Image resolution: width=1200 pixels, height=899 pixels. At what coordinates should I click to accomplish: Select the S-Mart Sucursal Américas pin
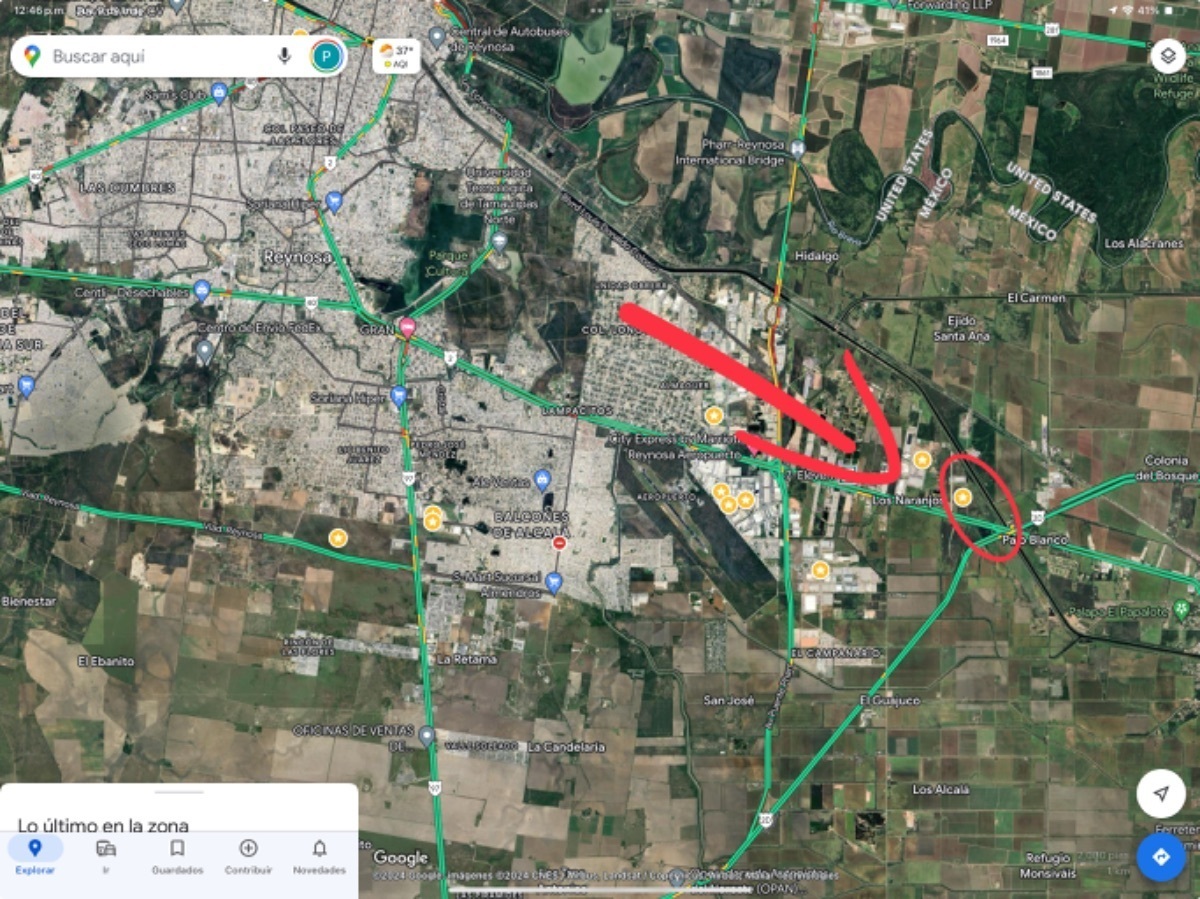(553, 582)
